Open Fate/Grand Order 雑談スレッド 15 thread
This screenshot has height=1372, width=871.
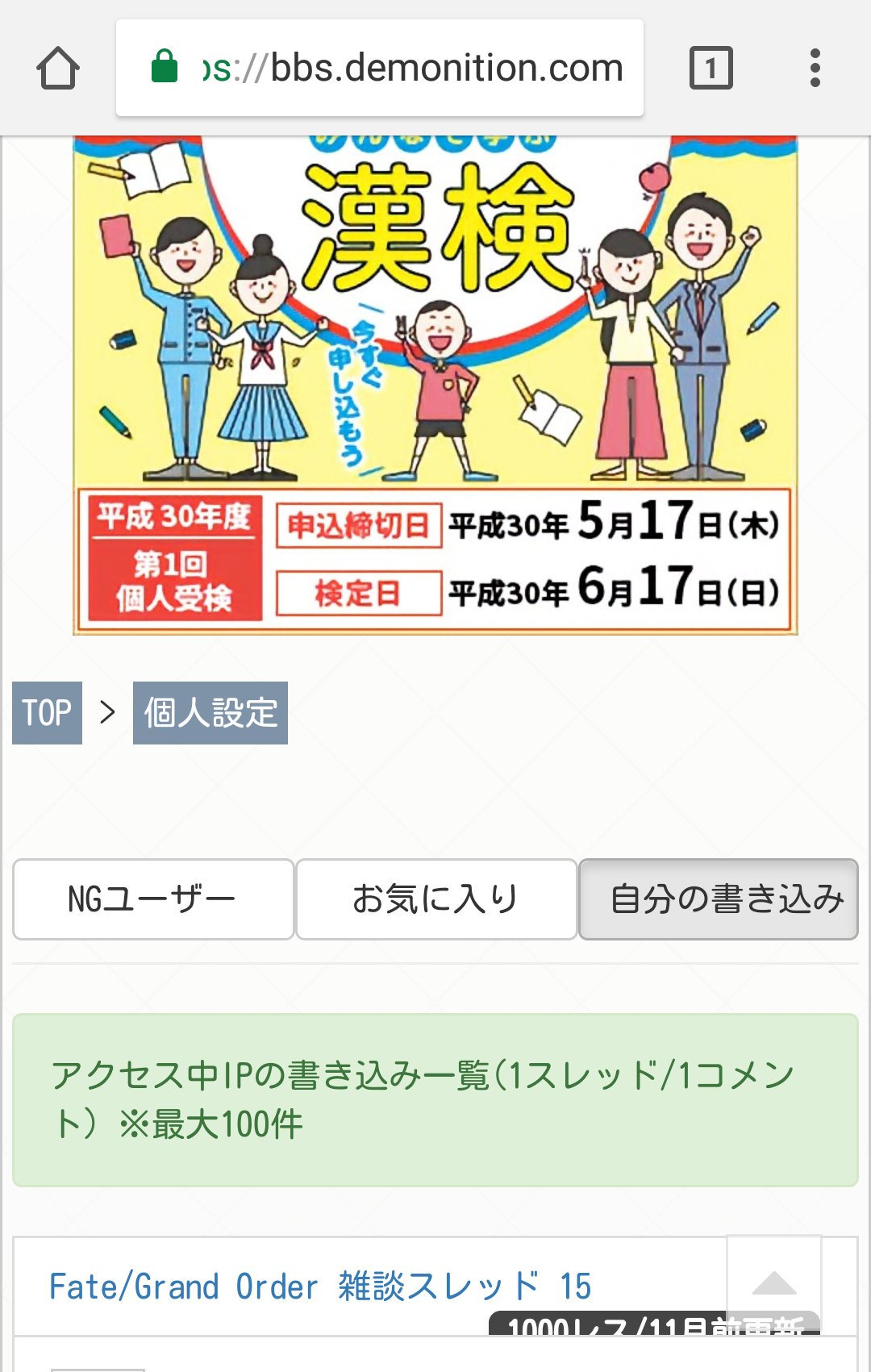coord(320,1287)
